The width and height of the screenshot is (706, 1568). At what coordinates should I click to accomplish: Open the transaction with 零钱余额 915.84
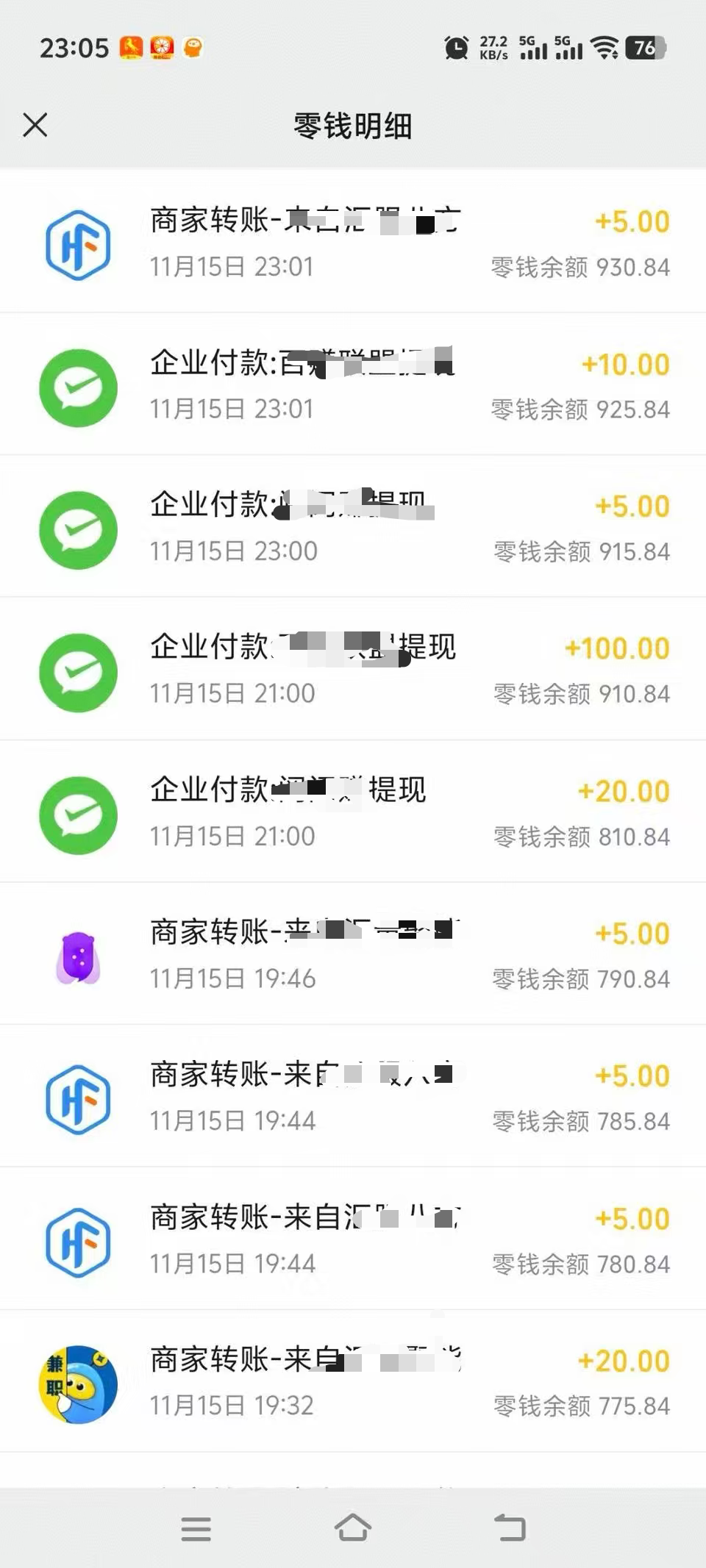(353, 528)
